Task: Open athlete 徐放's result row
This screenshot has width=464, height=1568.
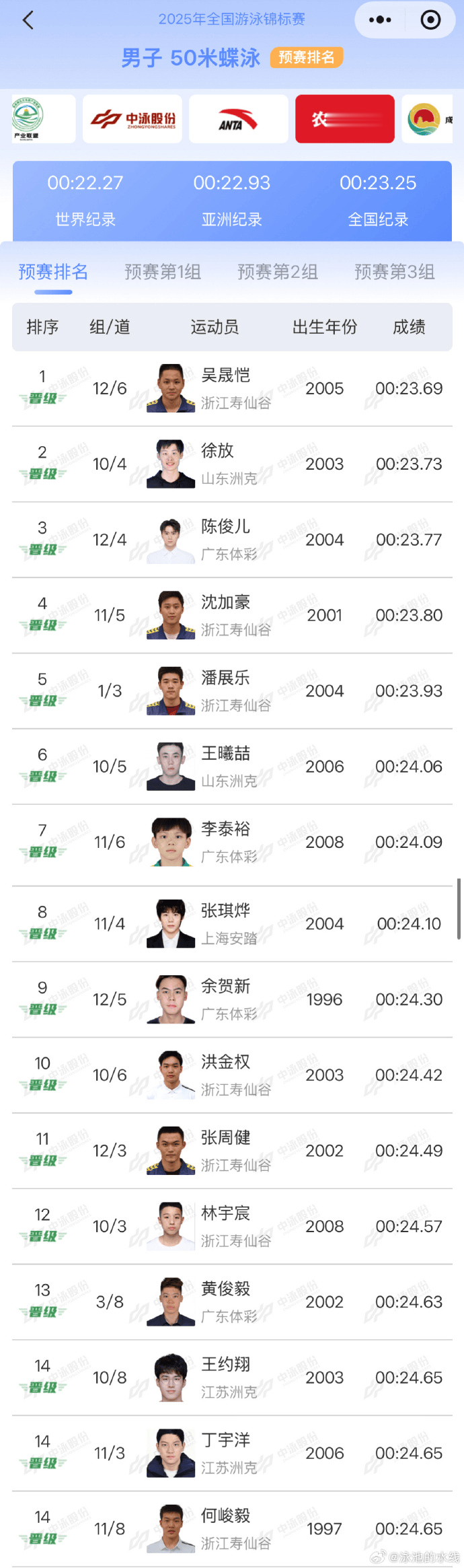Action: click(232, 464)
